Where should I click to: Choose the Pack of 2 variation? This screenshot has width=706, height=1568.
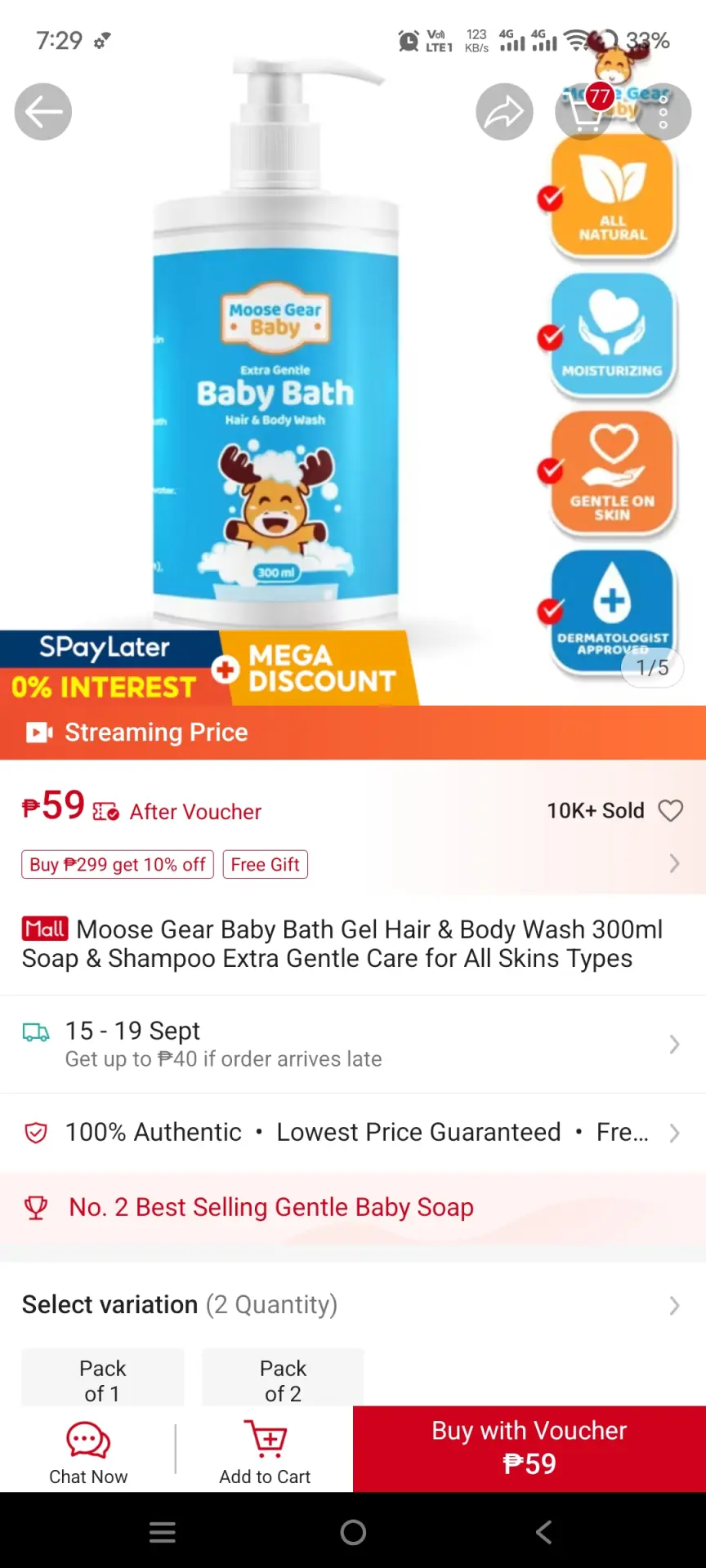[283, 1379]
